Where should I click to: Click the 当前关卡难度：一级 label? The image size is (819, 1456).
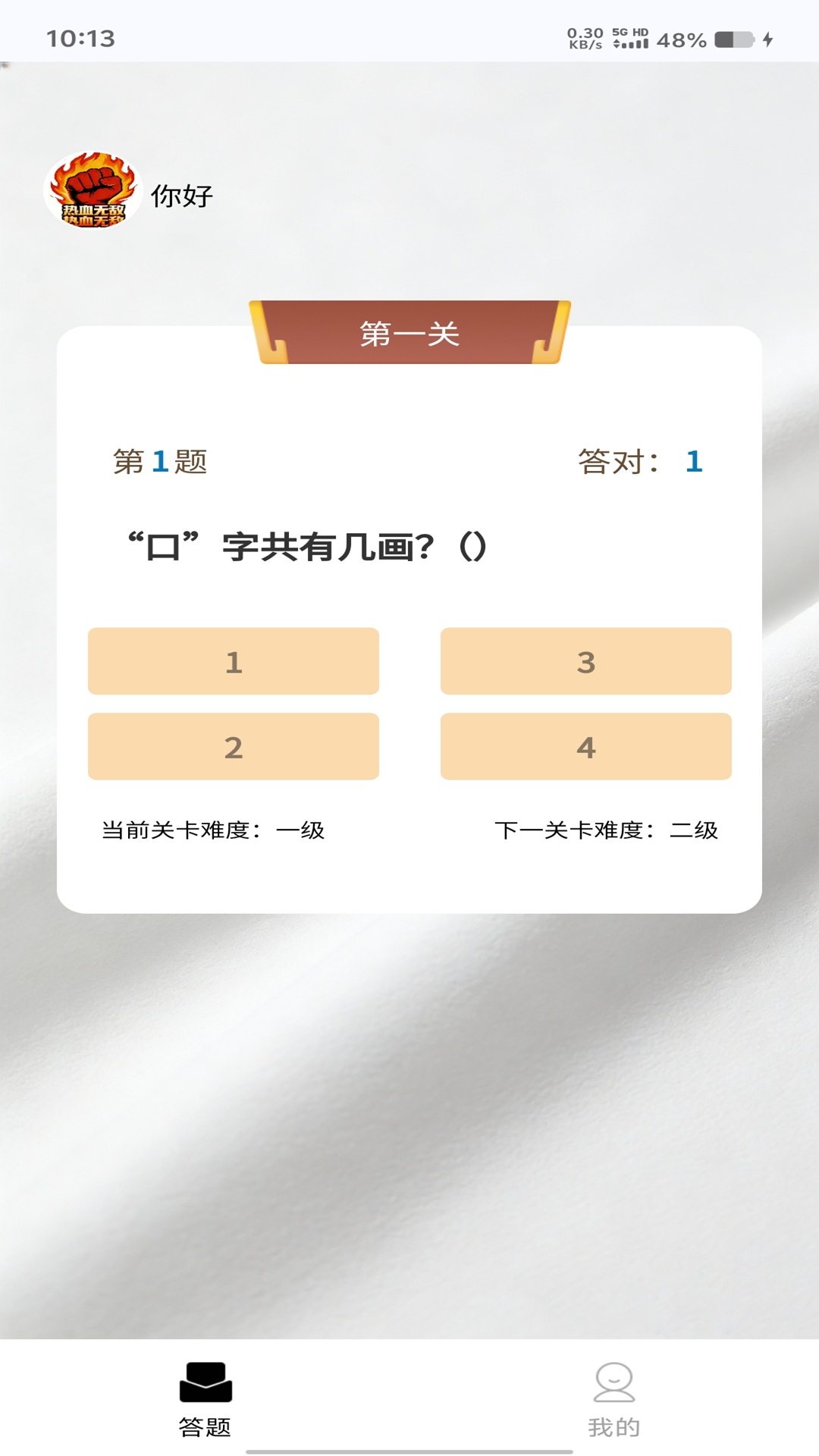click(x=215, y=830)
